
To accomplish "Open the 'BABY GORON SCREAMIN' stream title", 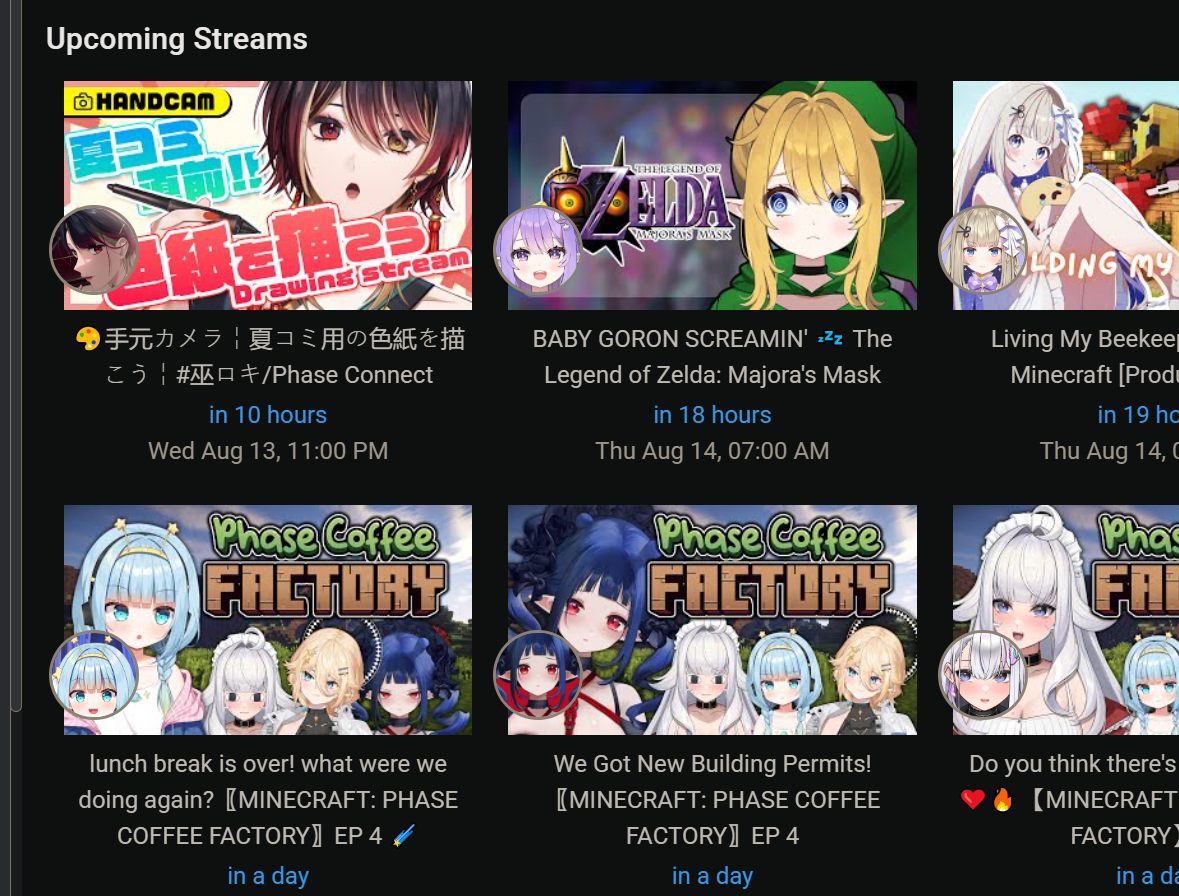I will [x=712, y=357].
